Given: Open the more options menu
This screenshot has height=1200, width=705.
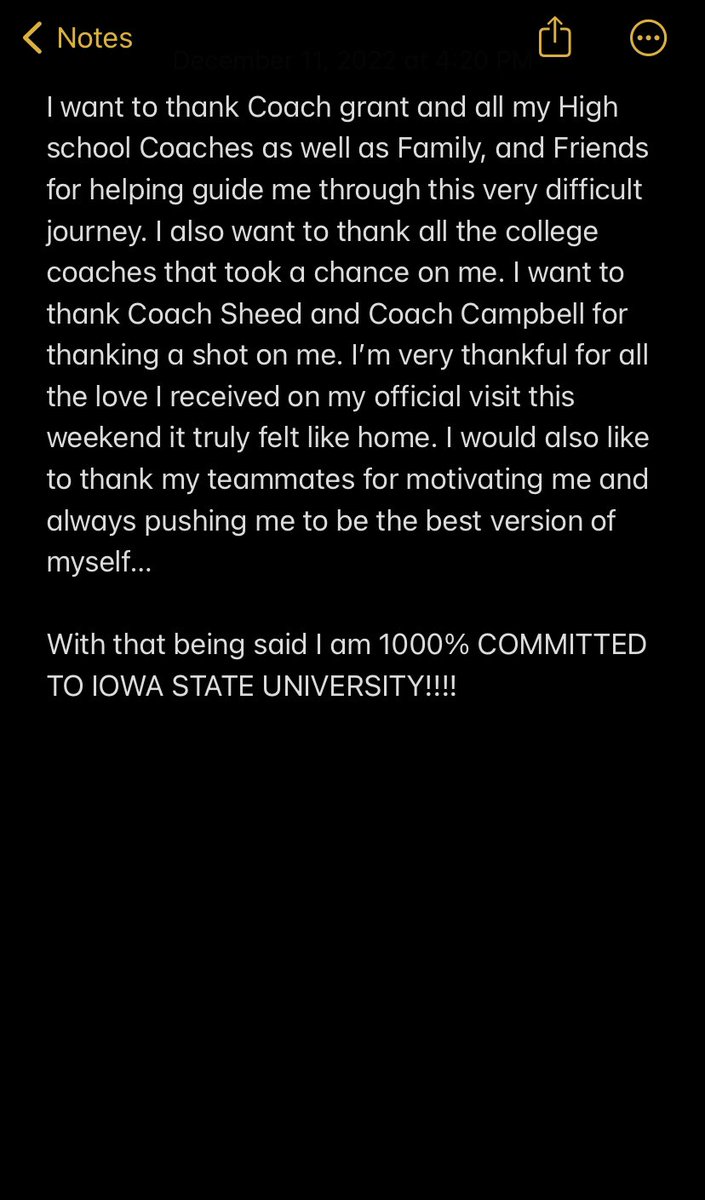Looking at the screenshot, I should pyautogui.click(x=648, y=39).
